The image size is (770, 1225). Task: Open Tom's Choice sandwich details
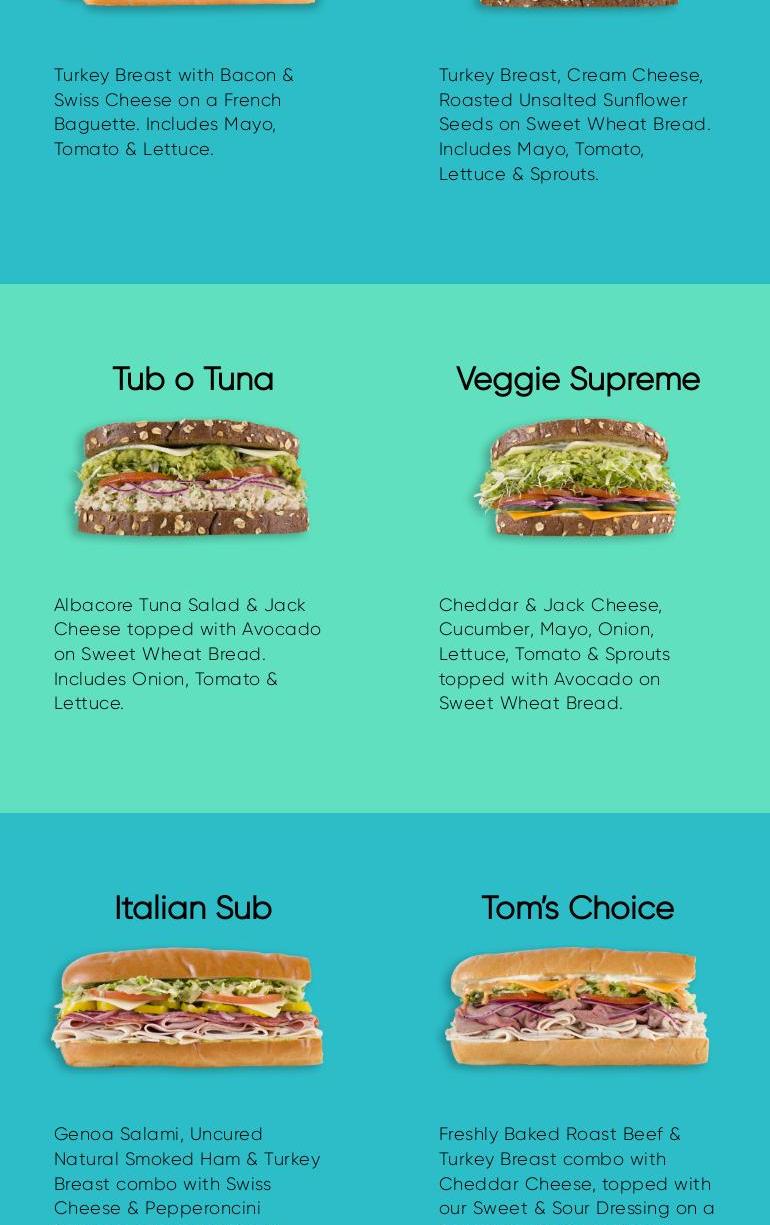(x=577, y=1007)
